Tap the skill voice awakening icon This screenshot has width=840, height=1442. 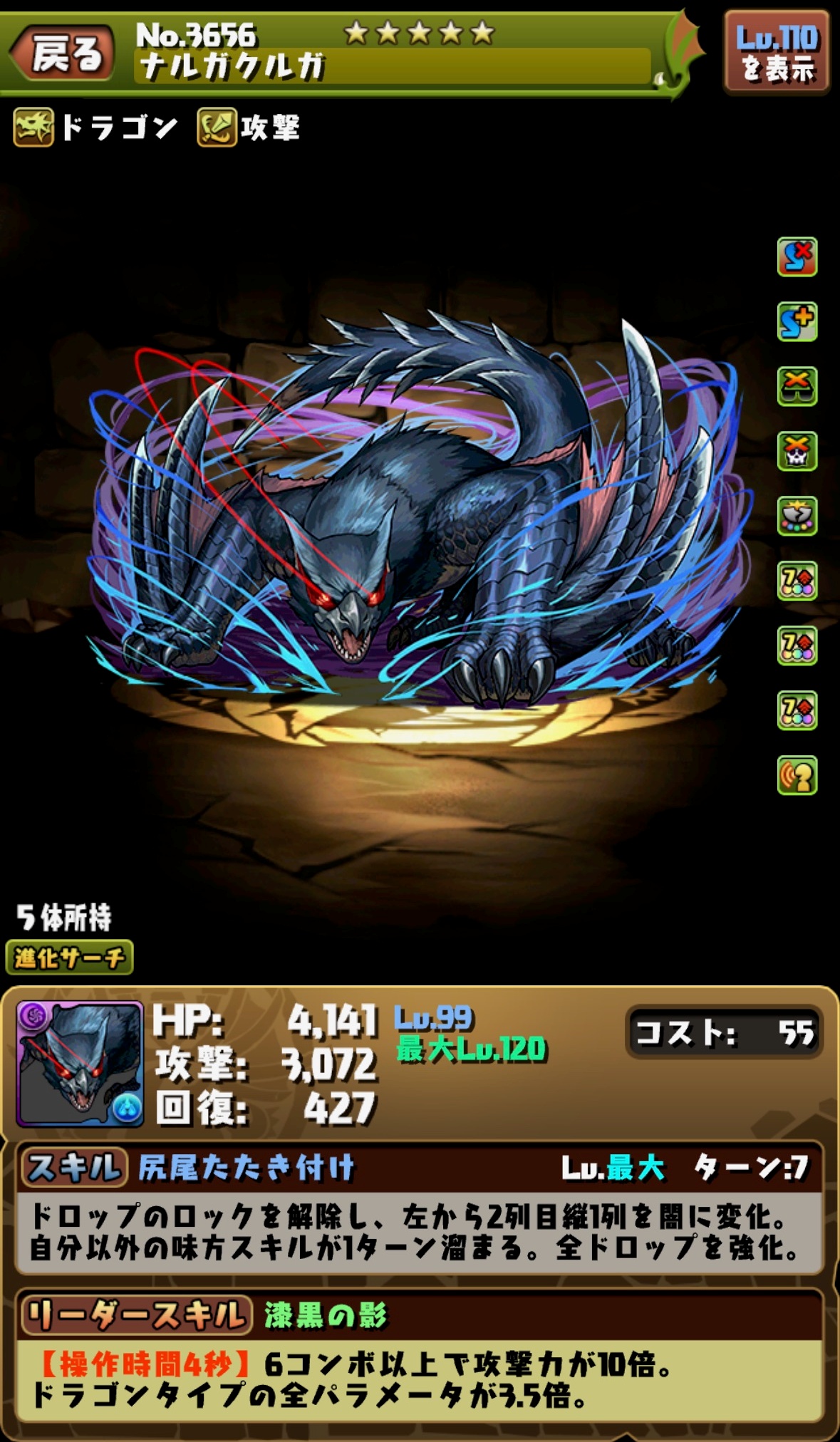797,775
